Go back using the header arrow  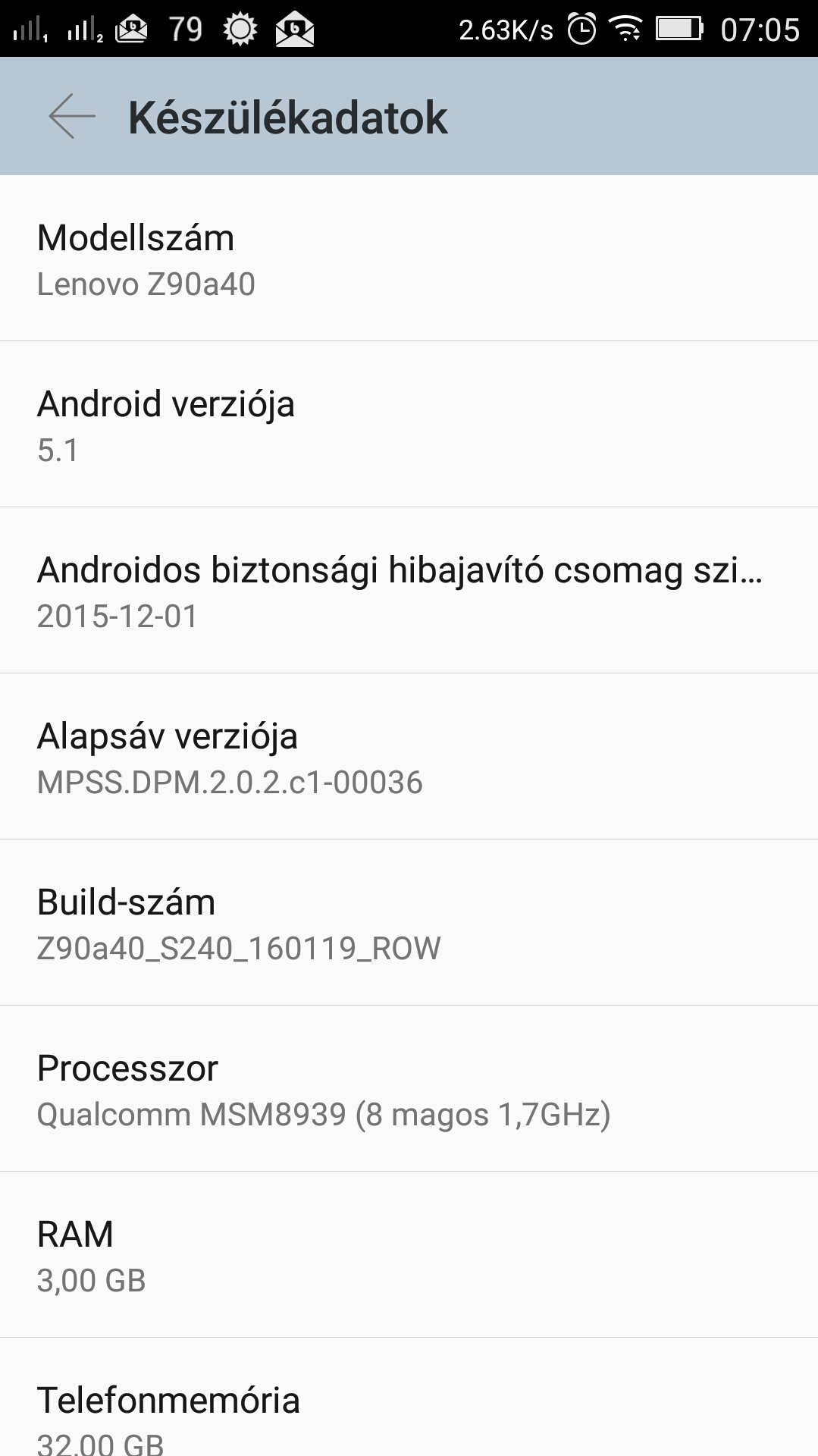coord(72,116)
